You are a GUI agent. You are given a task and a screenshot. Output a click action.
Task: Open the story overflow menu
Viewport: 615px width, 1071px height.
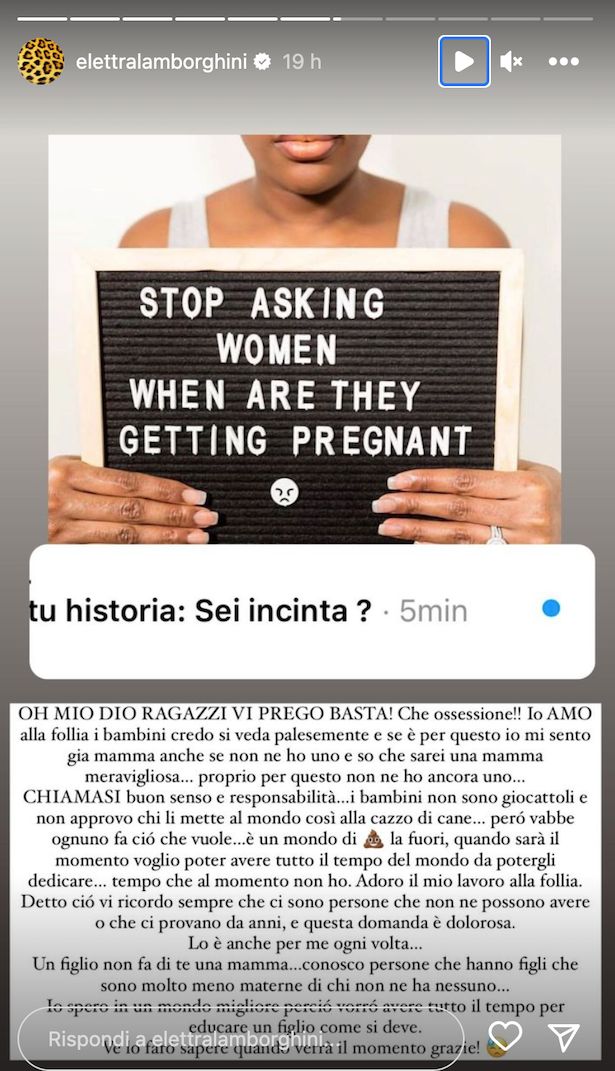click(564, 61)
